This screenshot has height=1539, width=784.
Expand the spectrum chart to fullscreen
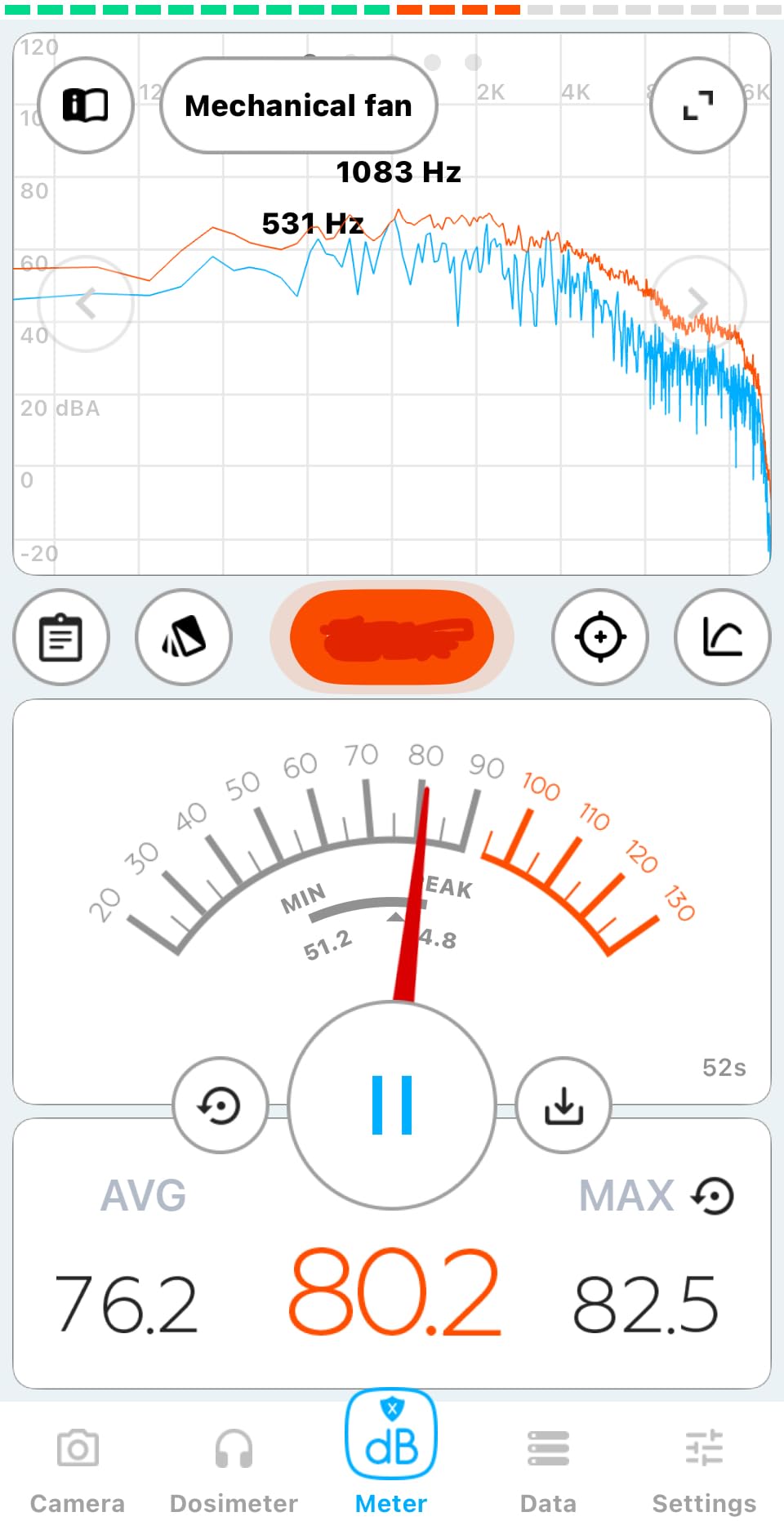[x=697, y=105]
